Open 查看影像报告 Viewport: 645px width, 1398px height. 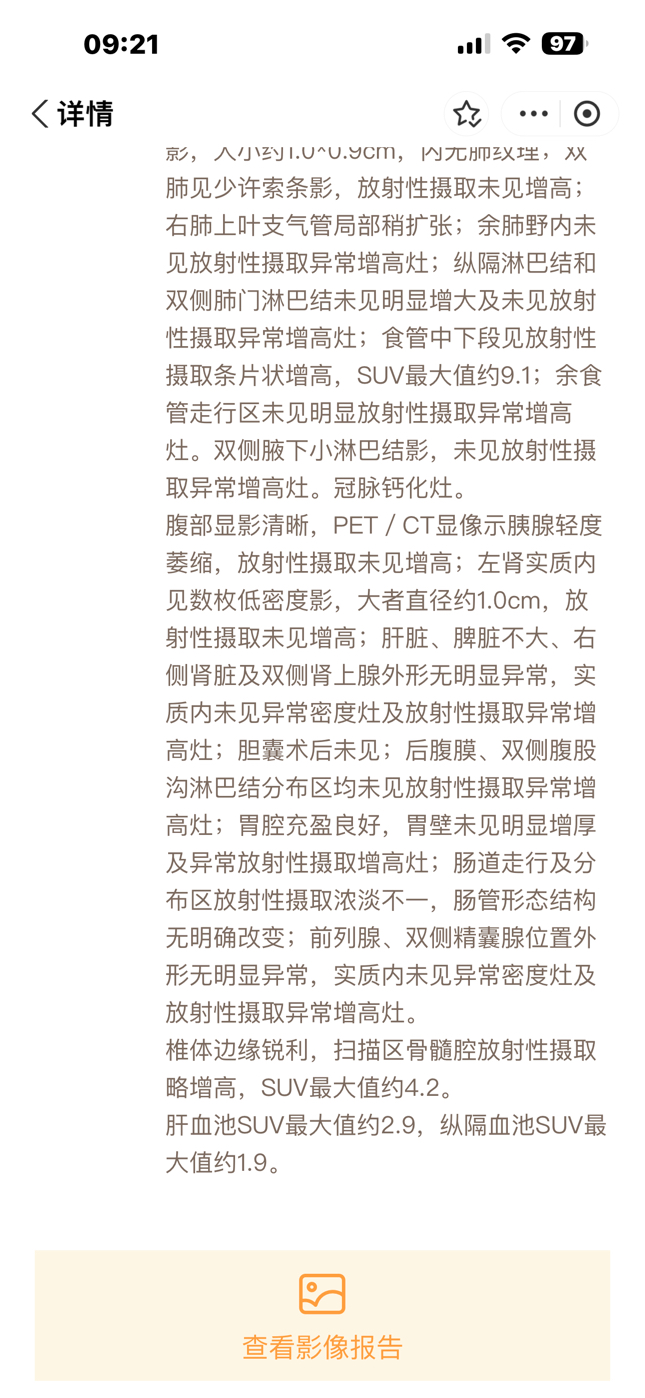tap(322, 1315)
